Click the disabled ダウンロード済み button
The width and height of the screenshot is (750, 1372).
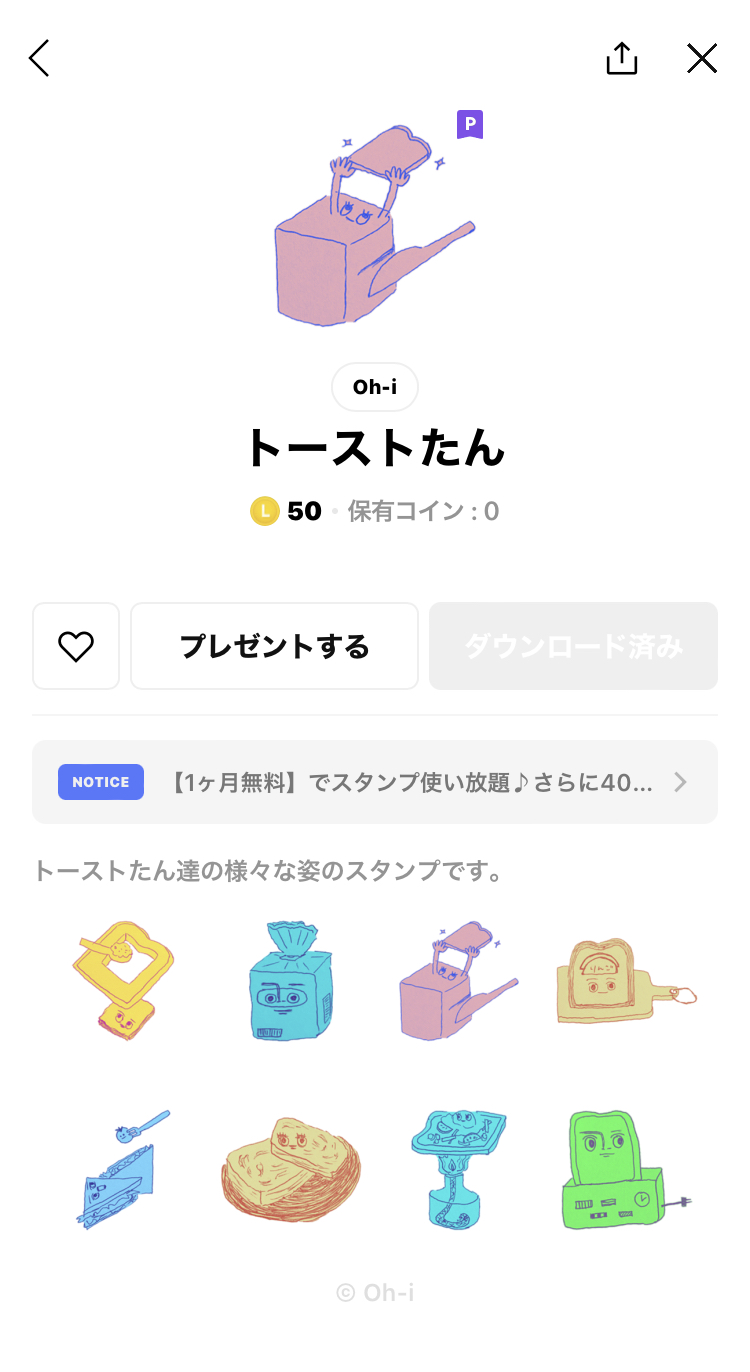click(573, 646)
